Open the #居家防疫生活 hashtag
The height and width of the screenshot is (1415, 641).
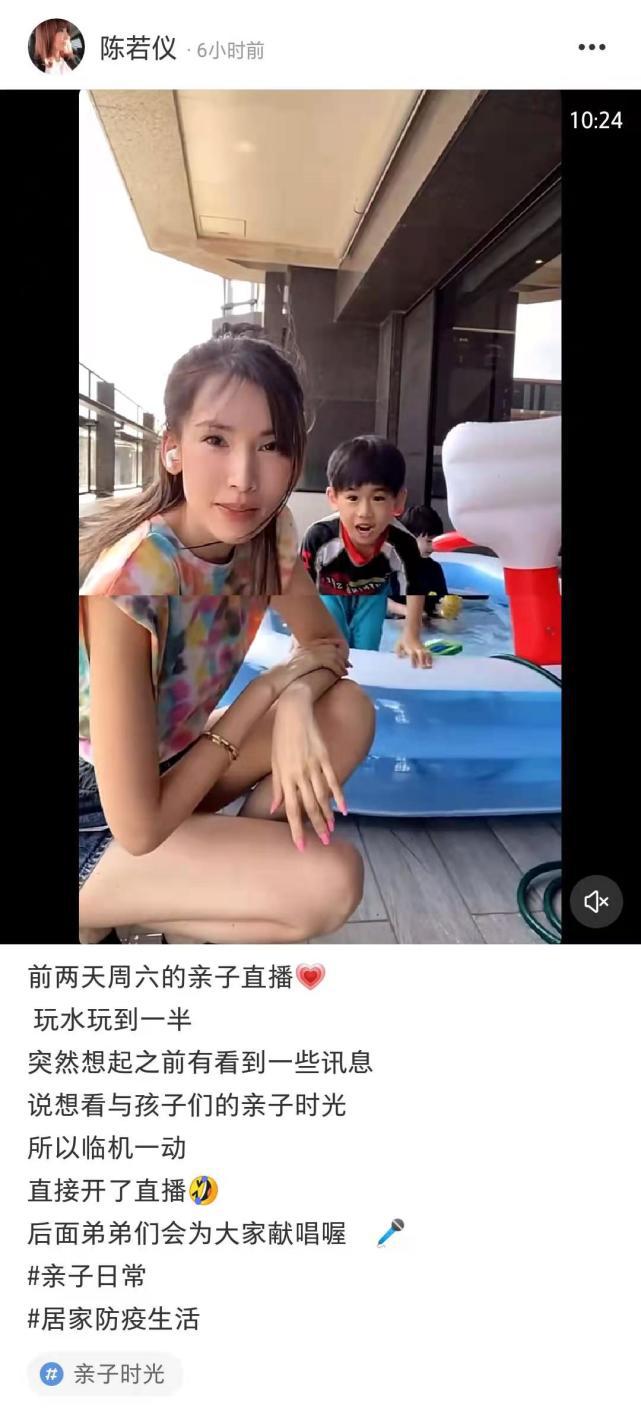113,1319
